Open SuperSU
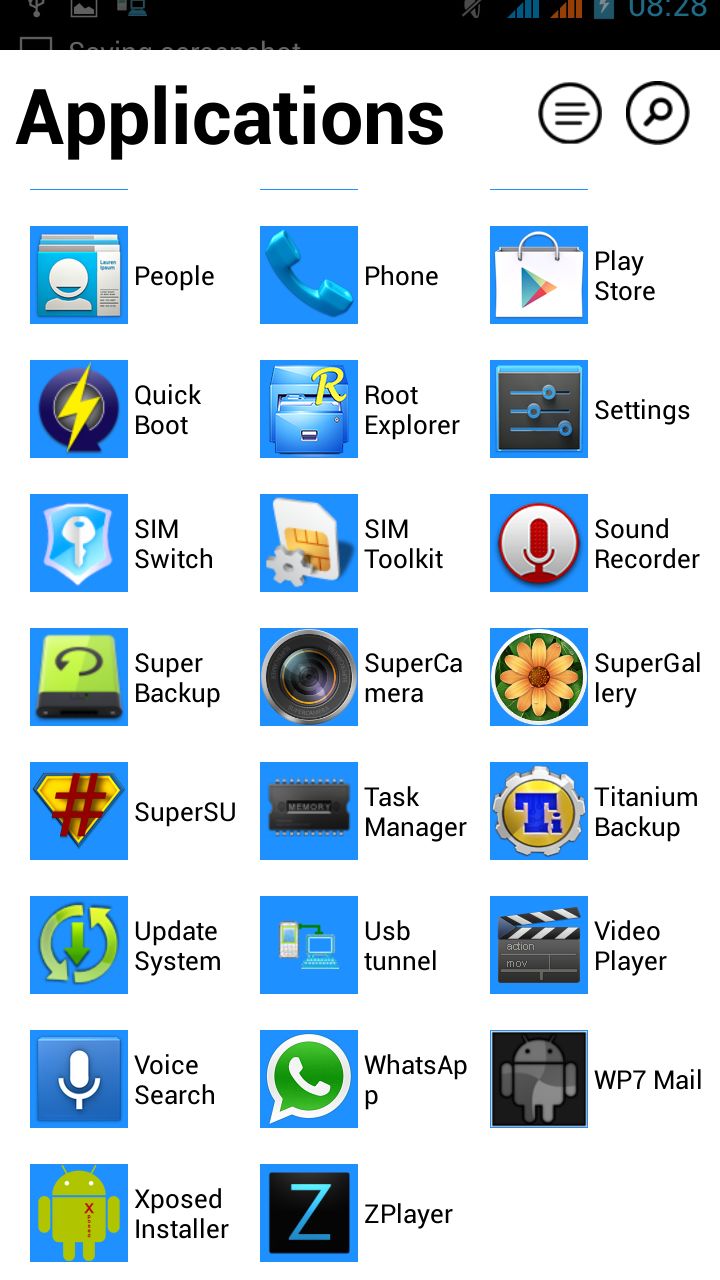720x1280 pixels. (79, 811)
